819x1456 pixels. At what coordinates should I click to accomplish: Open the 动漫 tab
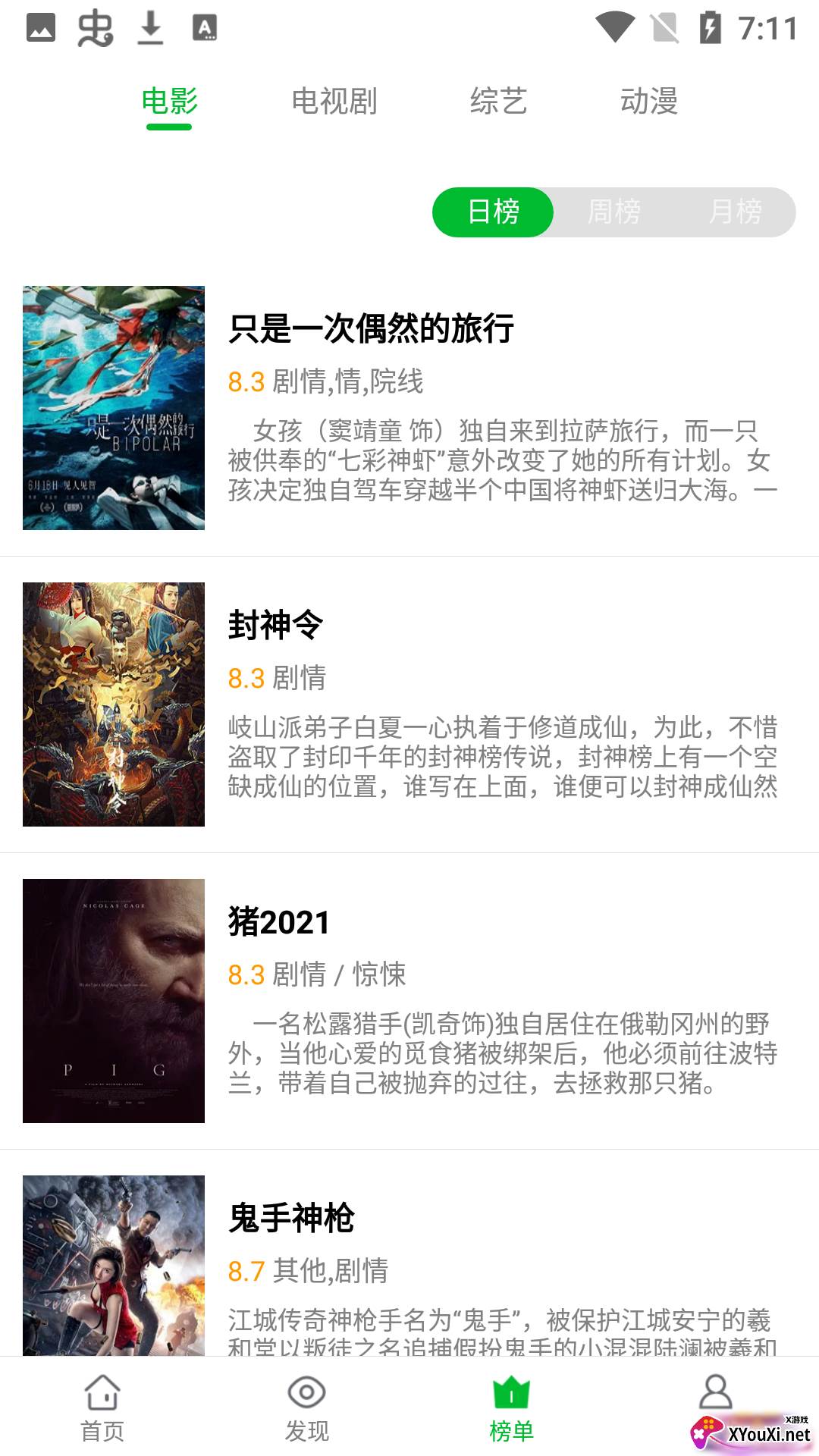648,101
